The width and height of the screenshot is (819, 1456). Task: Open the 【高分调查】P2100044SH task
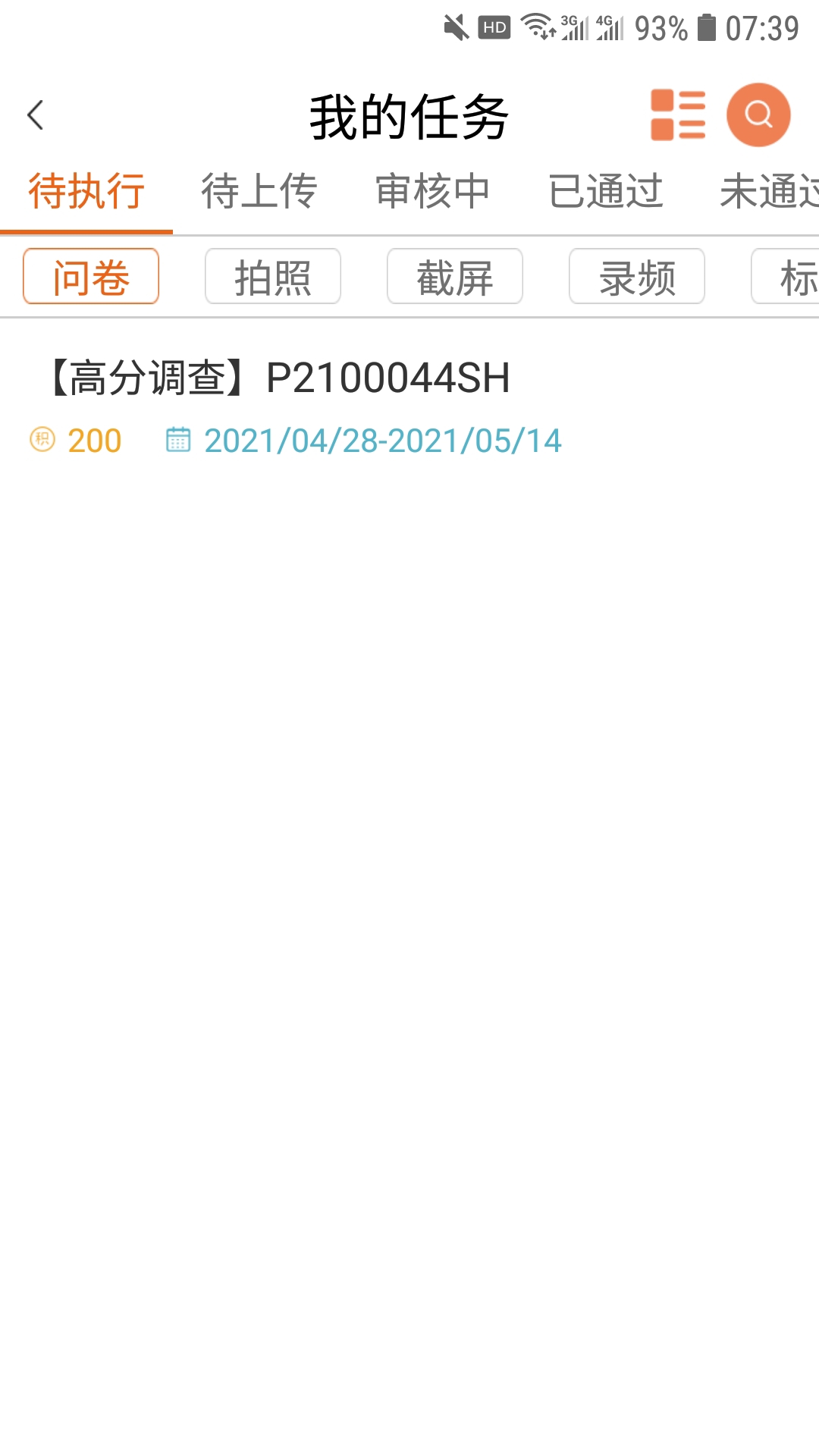[x=409, y=406]
